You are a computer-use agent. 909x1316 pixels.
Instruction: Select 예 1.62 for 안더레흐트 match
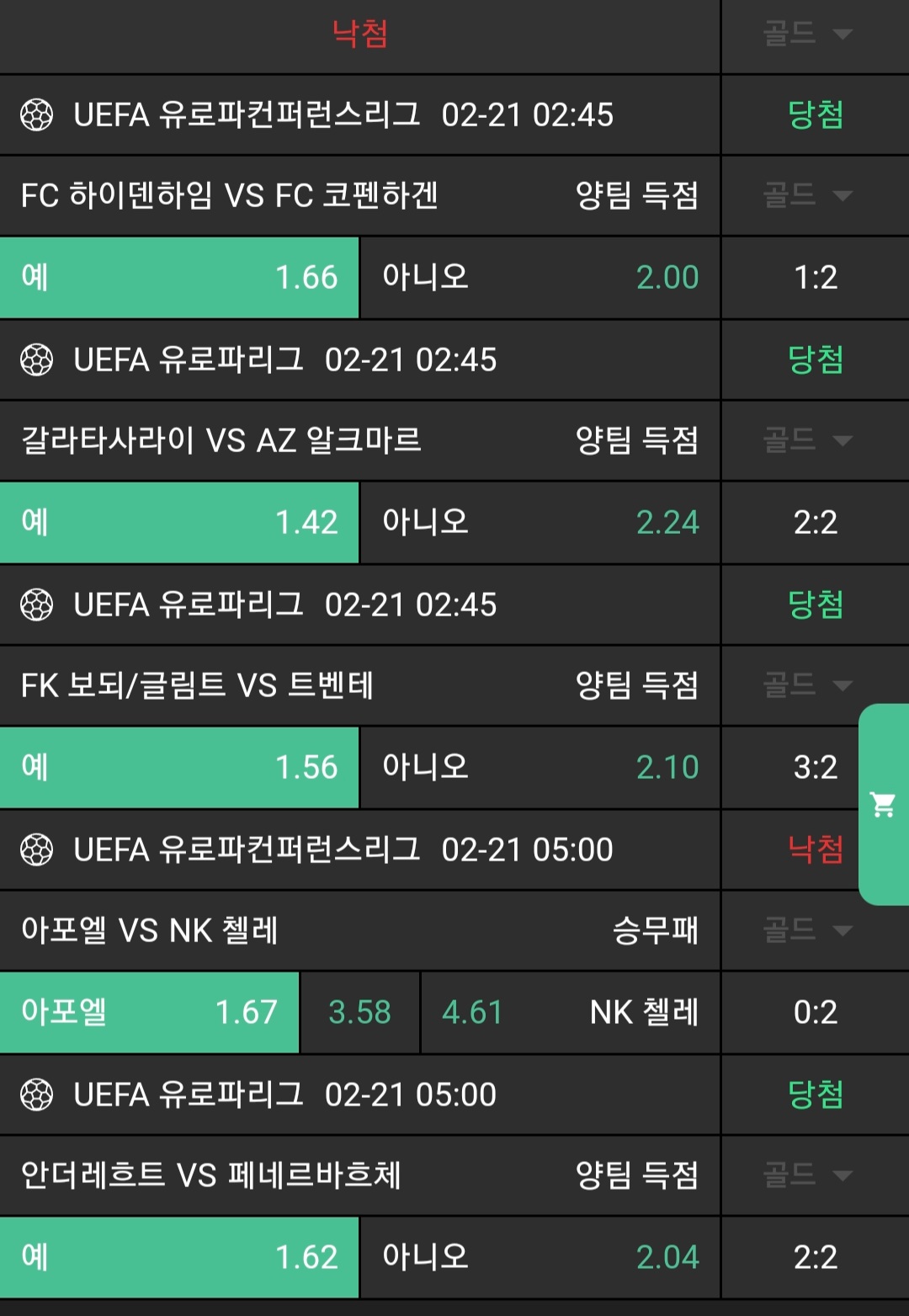point(179,1257)
